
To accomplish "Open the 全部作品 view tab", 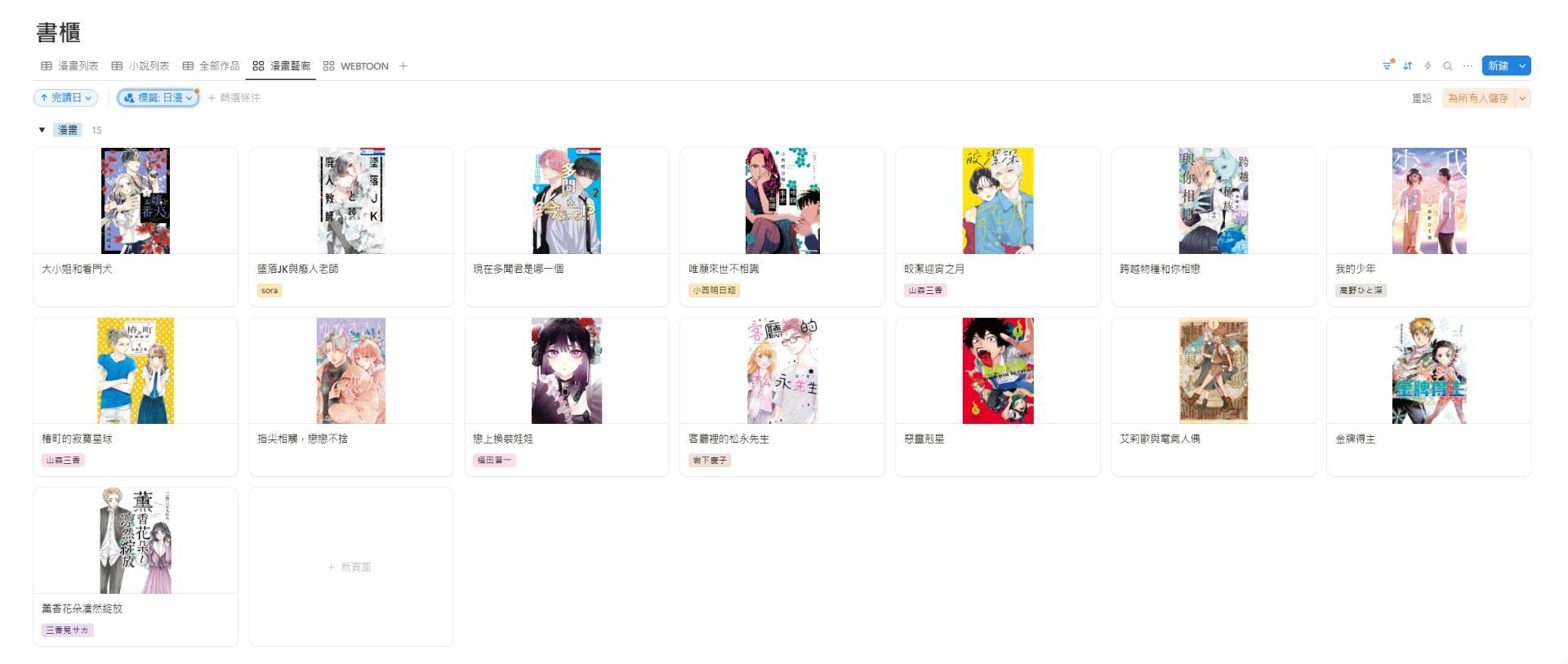I will (x=211, y=66).
